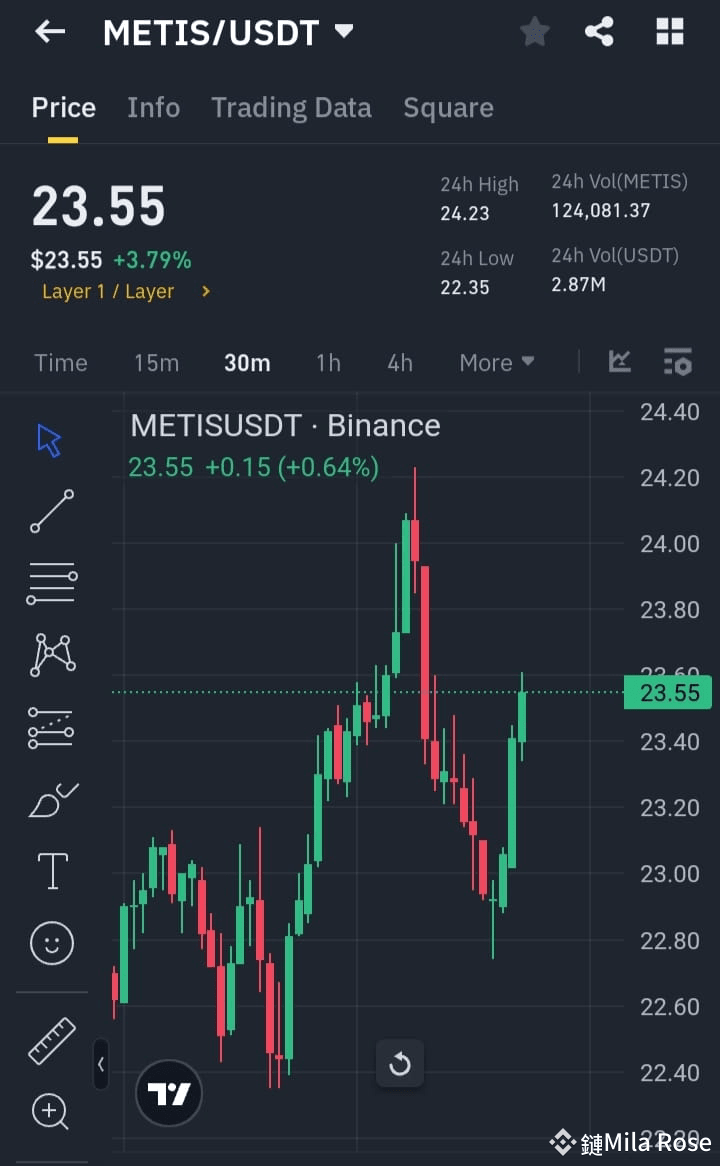The image size is (720, 1166).
Task: Open the trading pair selector dropdown
Action: [342, 31]
